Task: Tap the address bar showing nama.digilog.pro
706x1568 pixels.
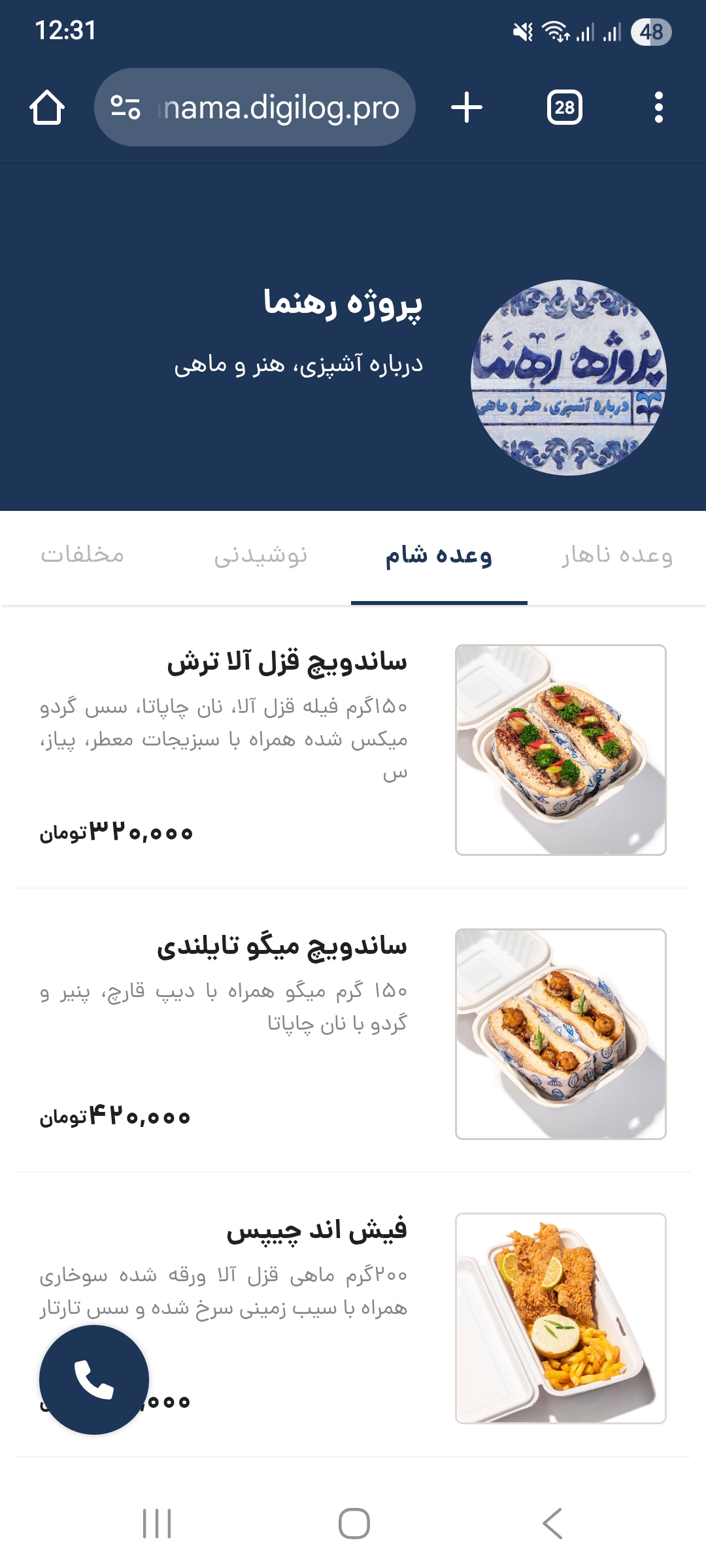Action: (x=275, y=108)
